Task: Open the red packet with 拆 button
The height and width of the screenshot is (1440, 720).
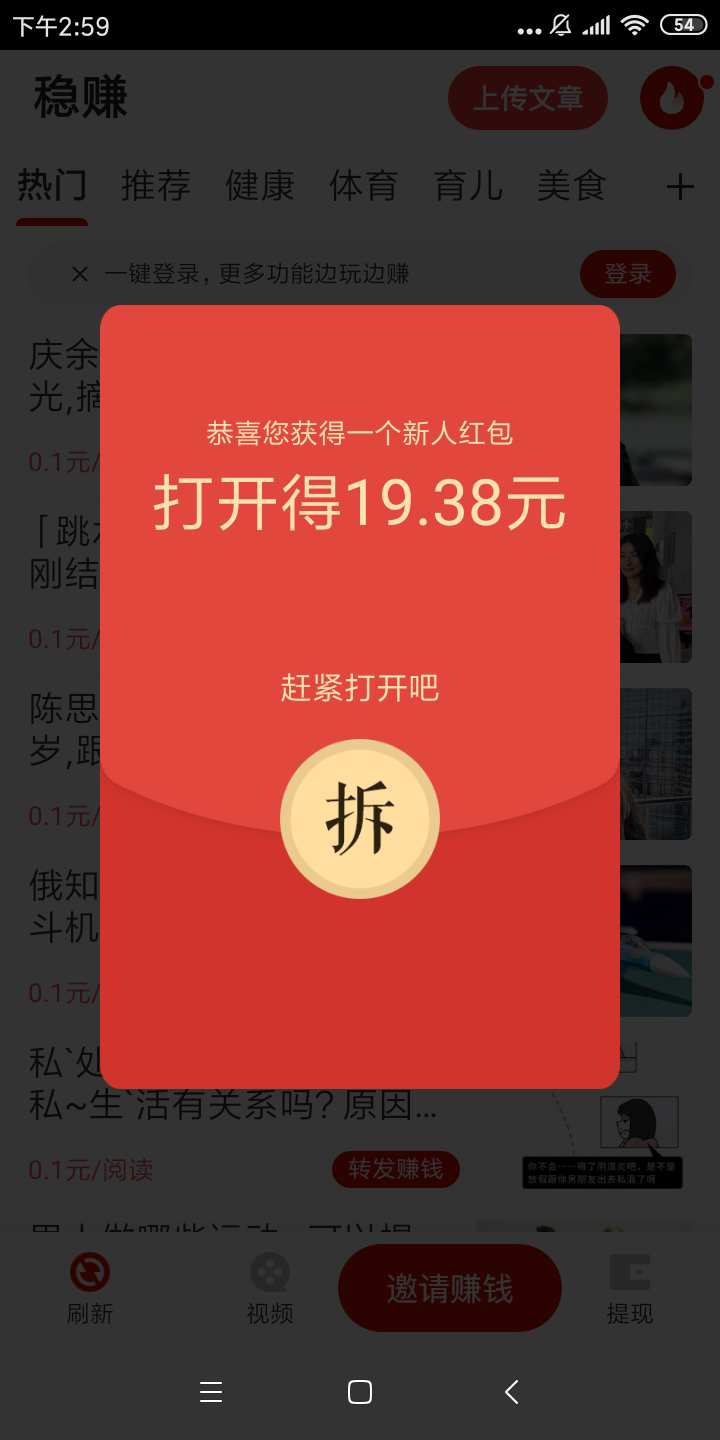Action: click(x=360, y=819)
